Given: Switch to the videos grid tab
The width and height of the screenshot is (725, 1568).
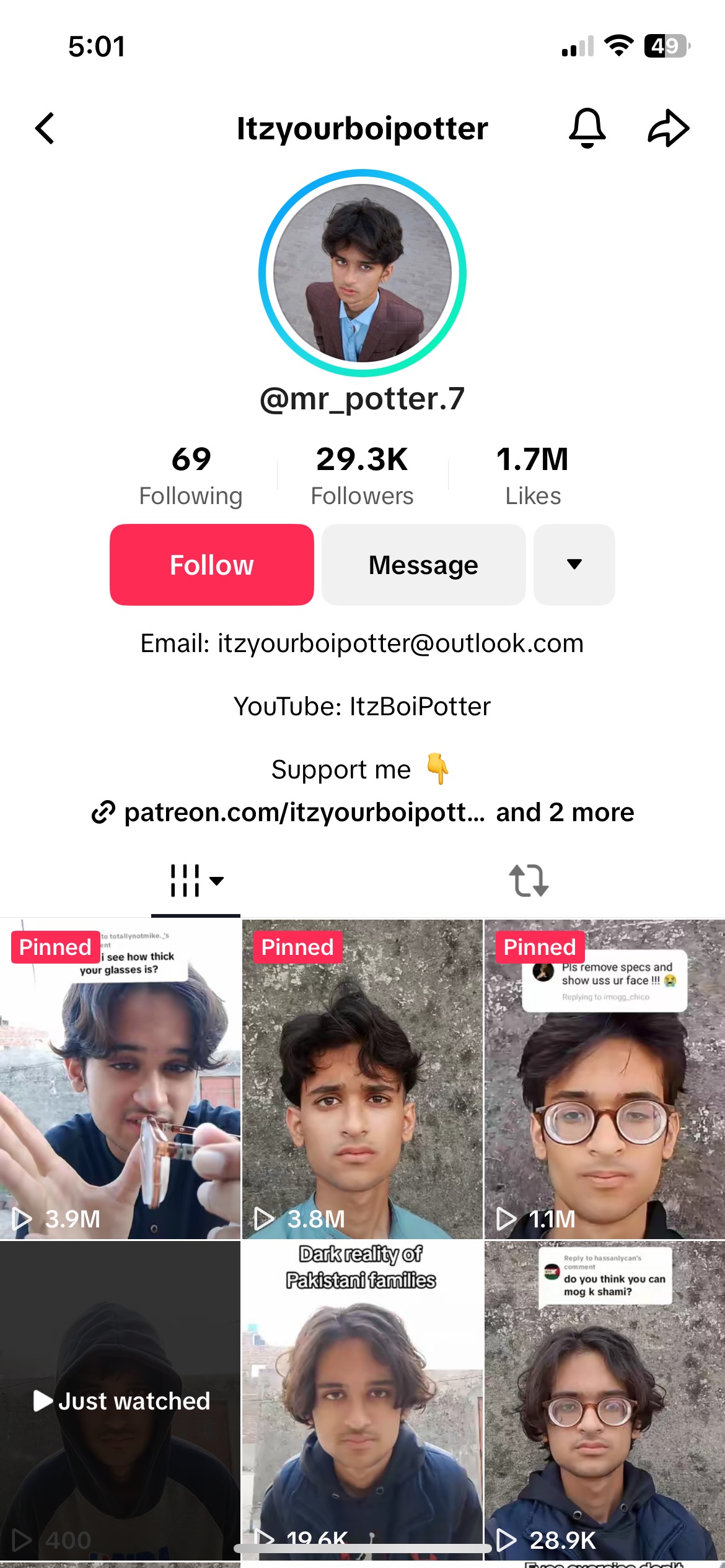Looking at the screenshot, I should click(196, 881).
